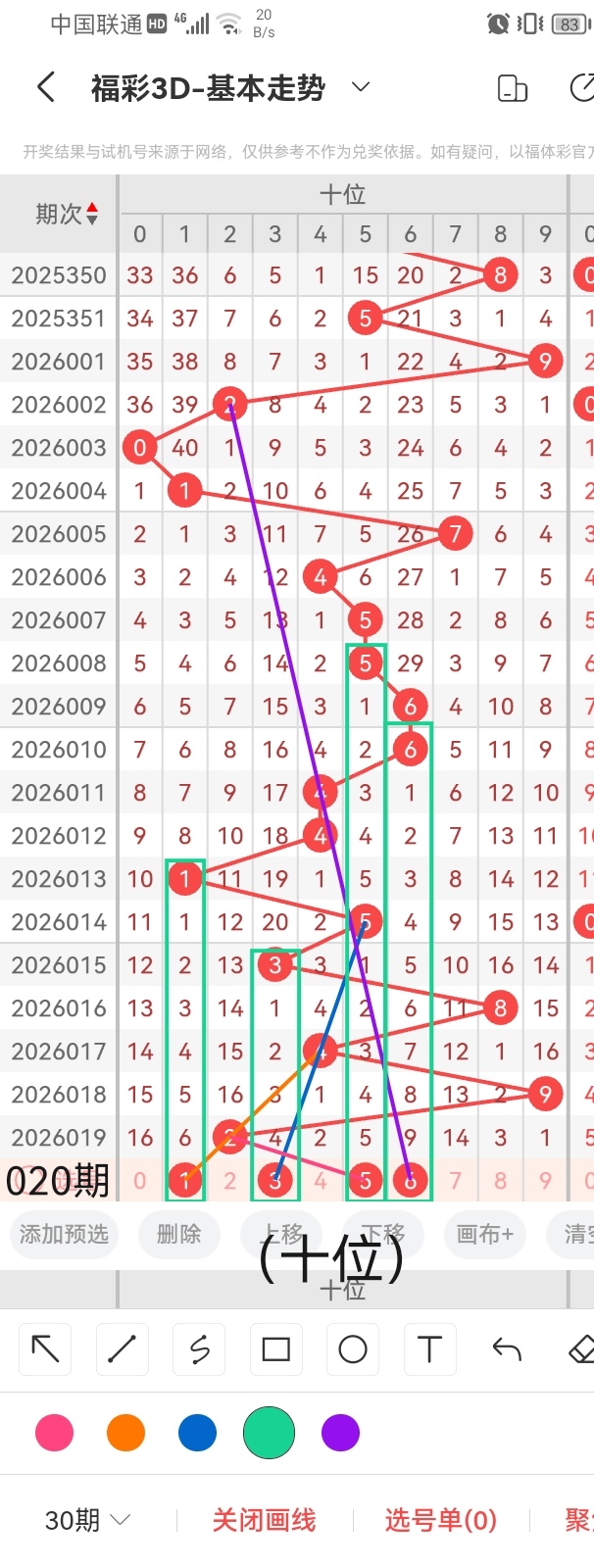Open the 30期 period dropdown
Screen dimensions: 594x1568
87,1520
